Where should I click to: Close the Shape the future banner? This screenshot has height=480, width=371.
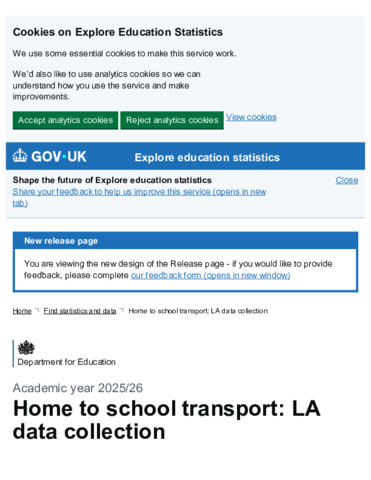pyautogui.click(x=347, y=180)
